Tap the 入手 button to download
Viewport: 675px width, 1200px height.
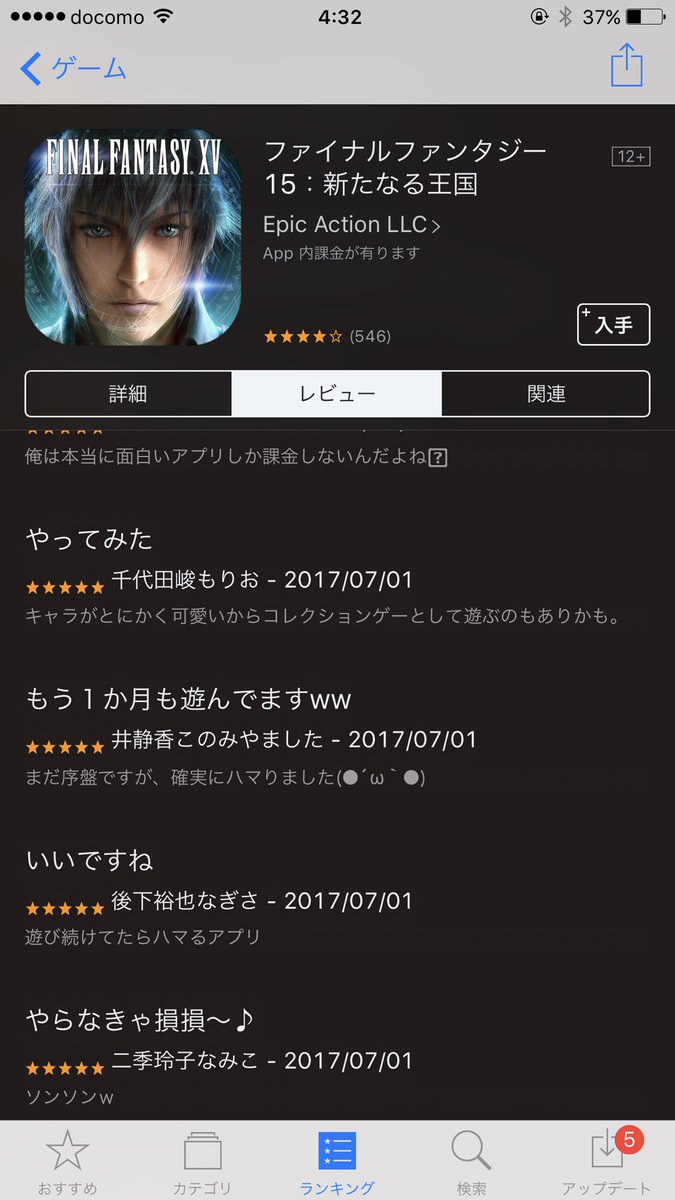[x=613, y=325]
